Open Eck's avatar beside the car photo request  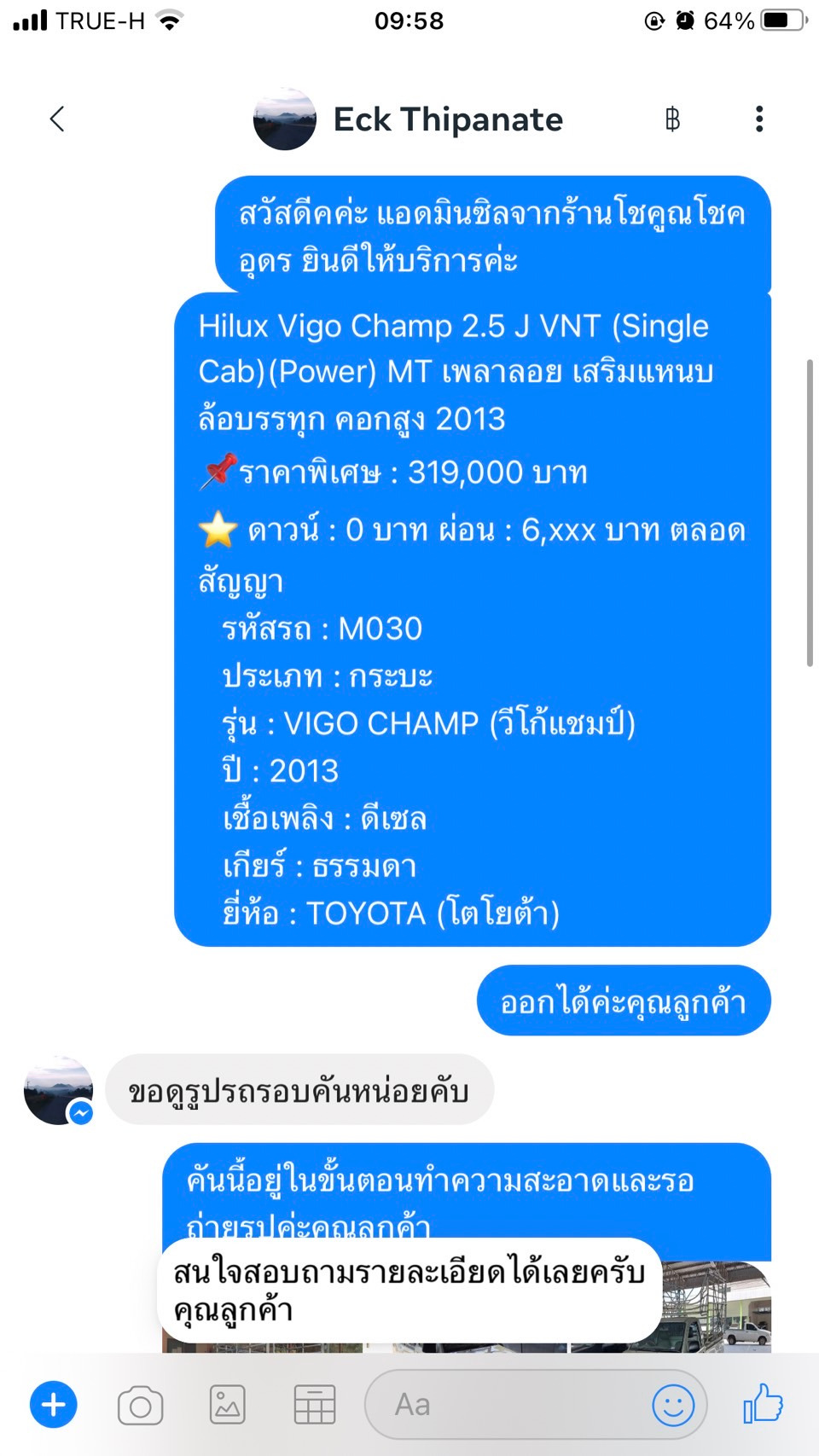58,1090
